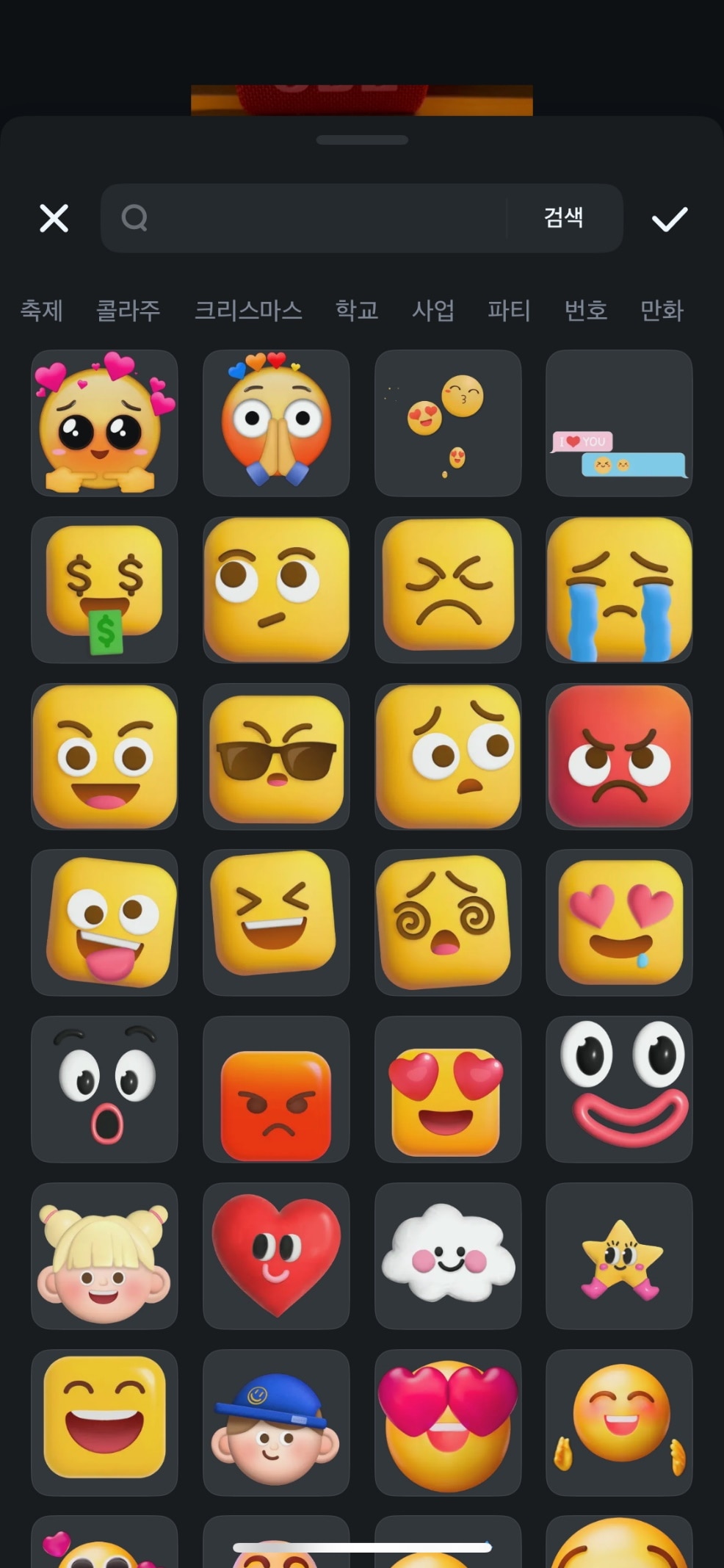Select the I love you chat bubble sticker

[619, 424]
